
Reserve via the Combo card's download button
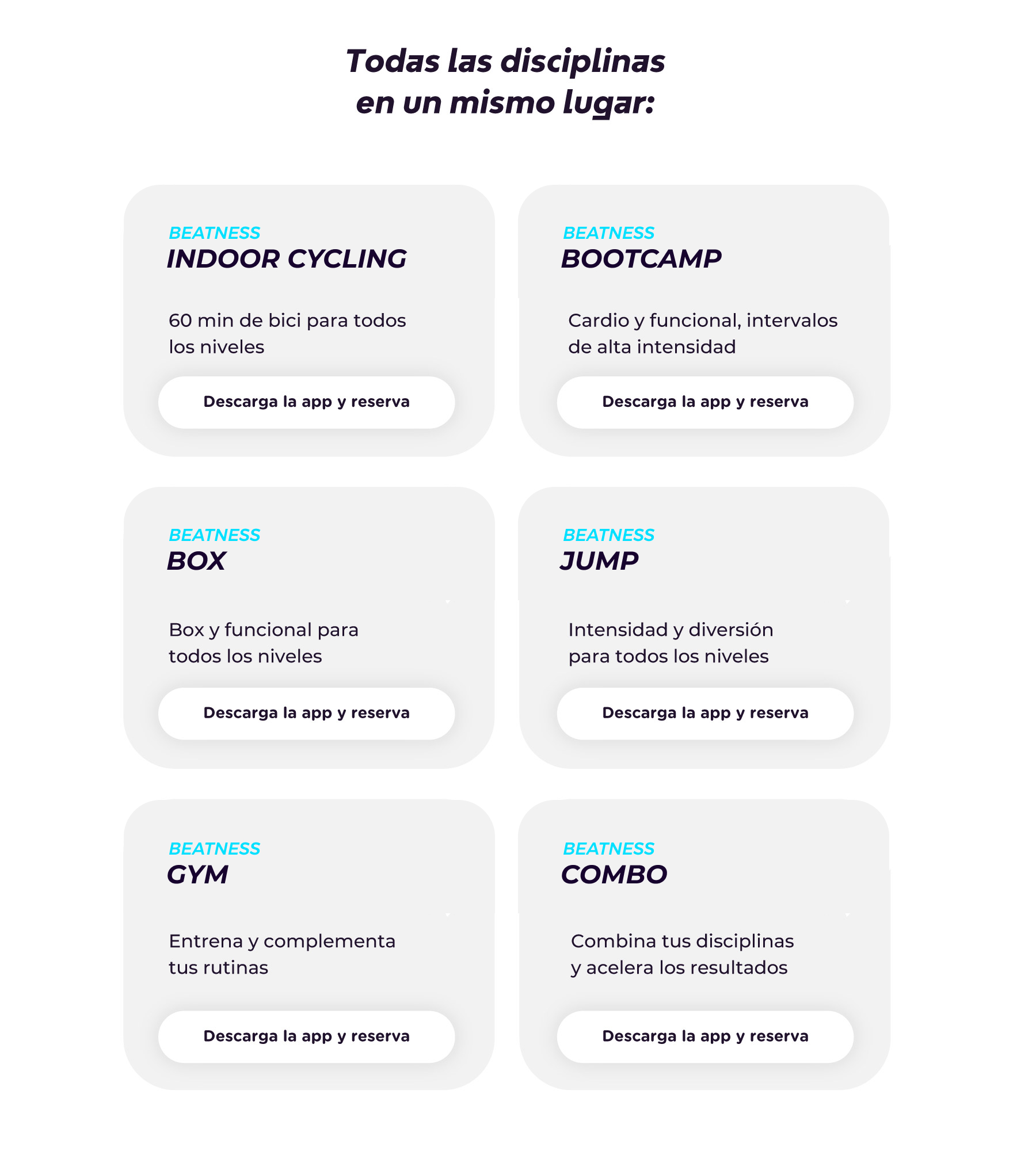tap(704, 1036)
